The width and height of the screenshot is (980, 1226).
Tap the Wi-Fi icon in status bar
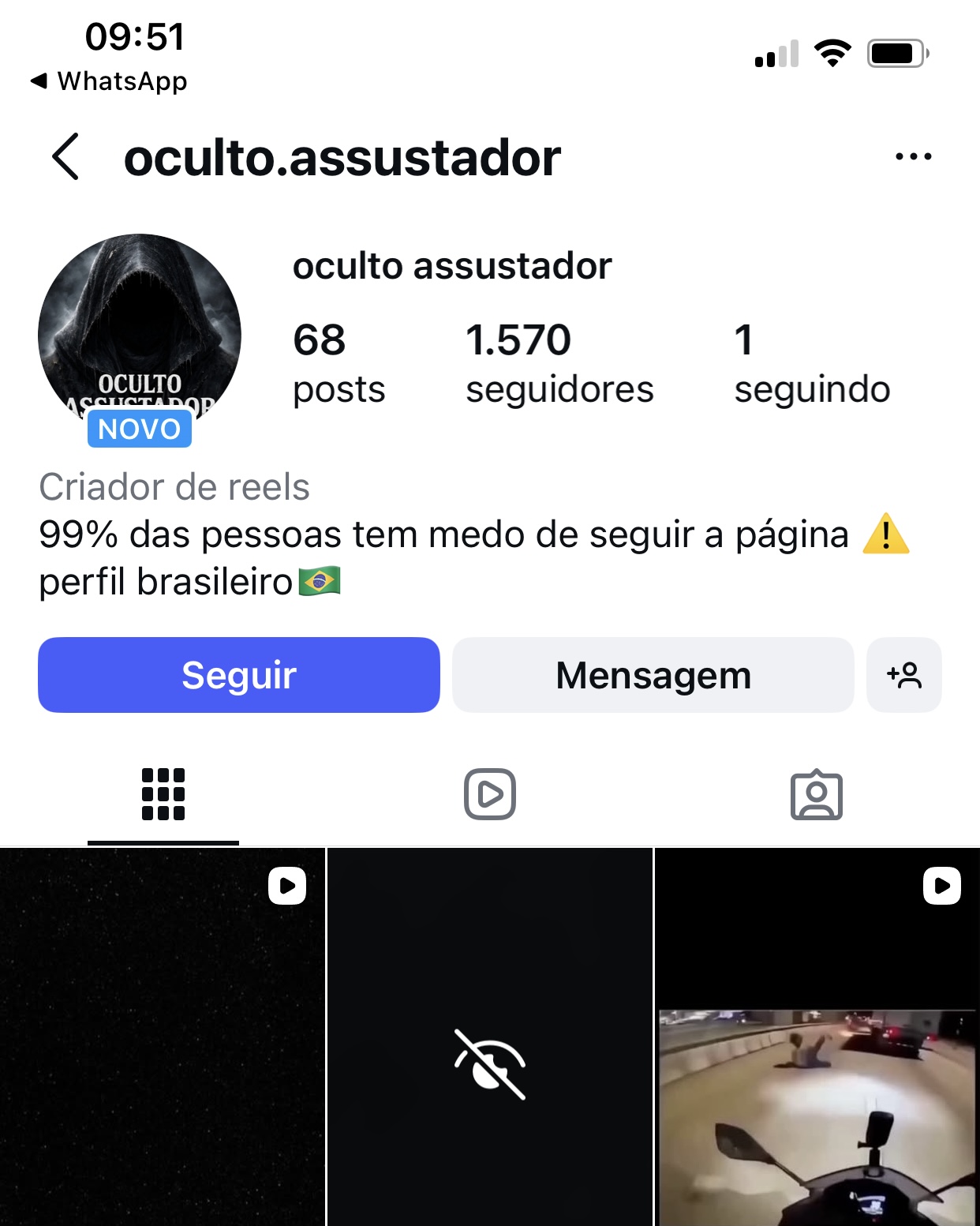click(x=832, y=51)
